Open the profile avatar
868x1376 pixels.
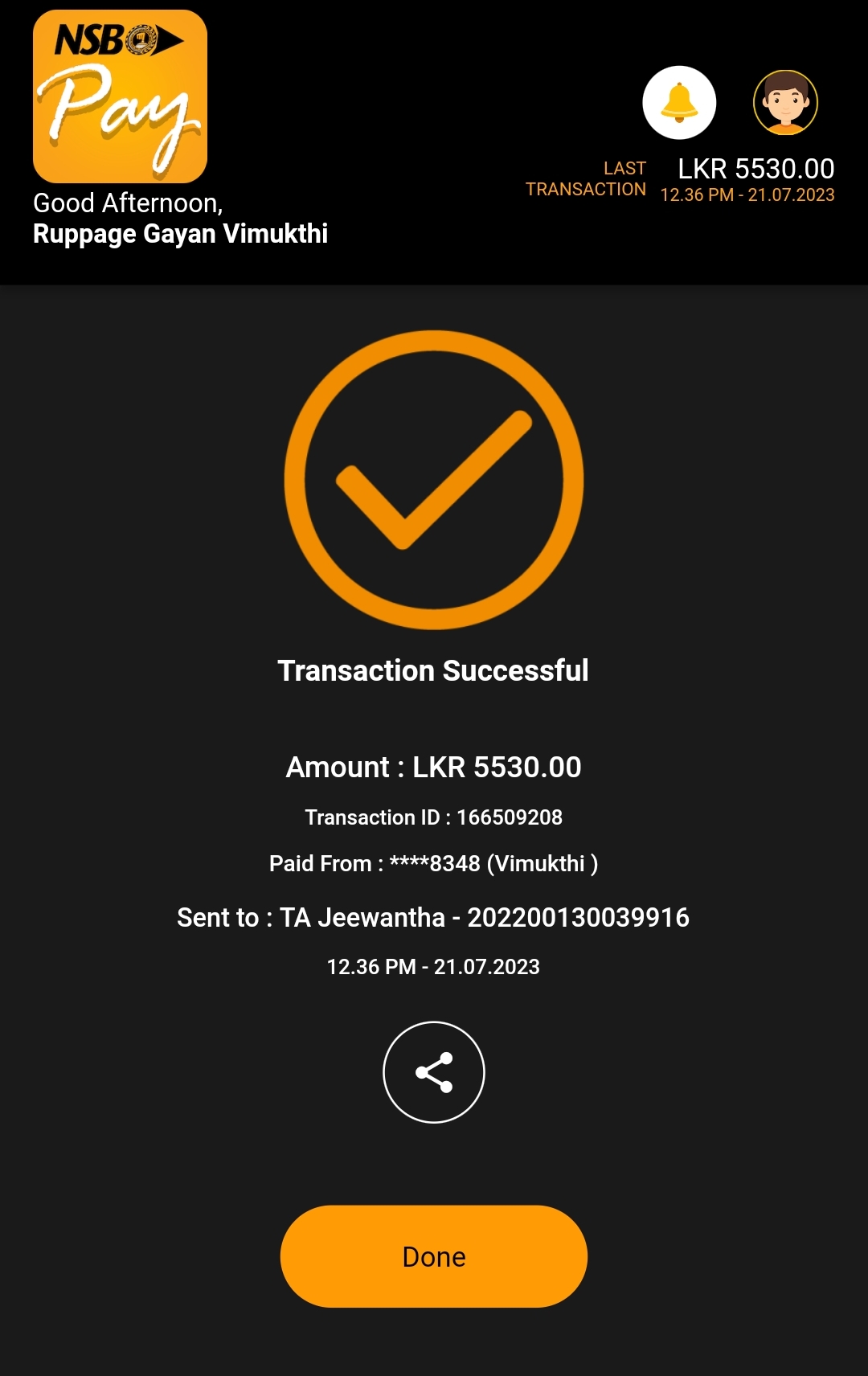785,103
